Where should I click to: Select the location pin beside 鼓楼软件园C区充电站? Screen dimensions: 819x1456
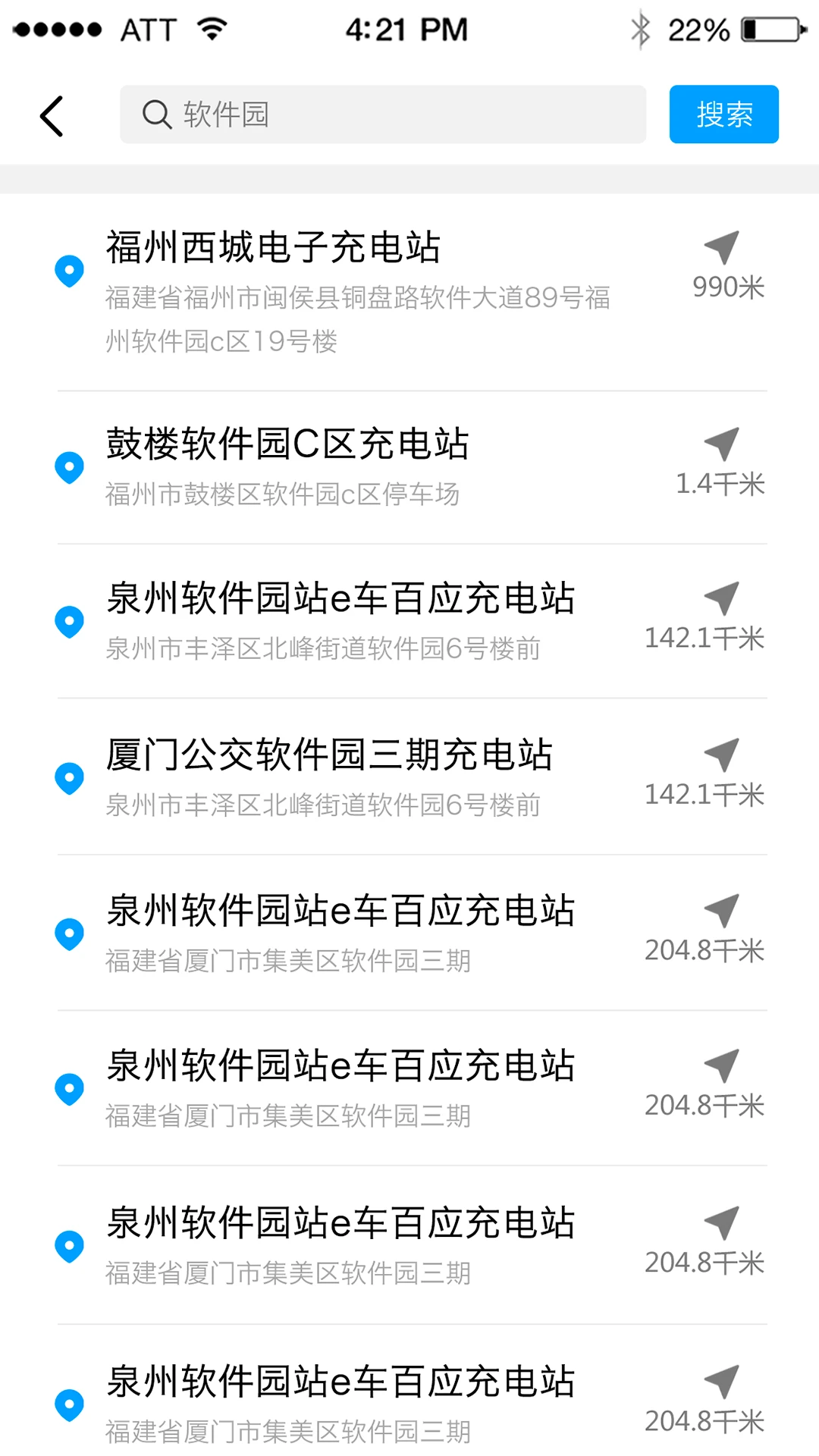[69, 466]
